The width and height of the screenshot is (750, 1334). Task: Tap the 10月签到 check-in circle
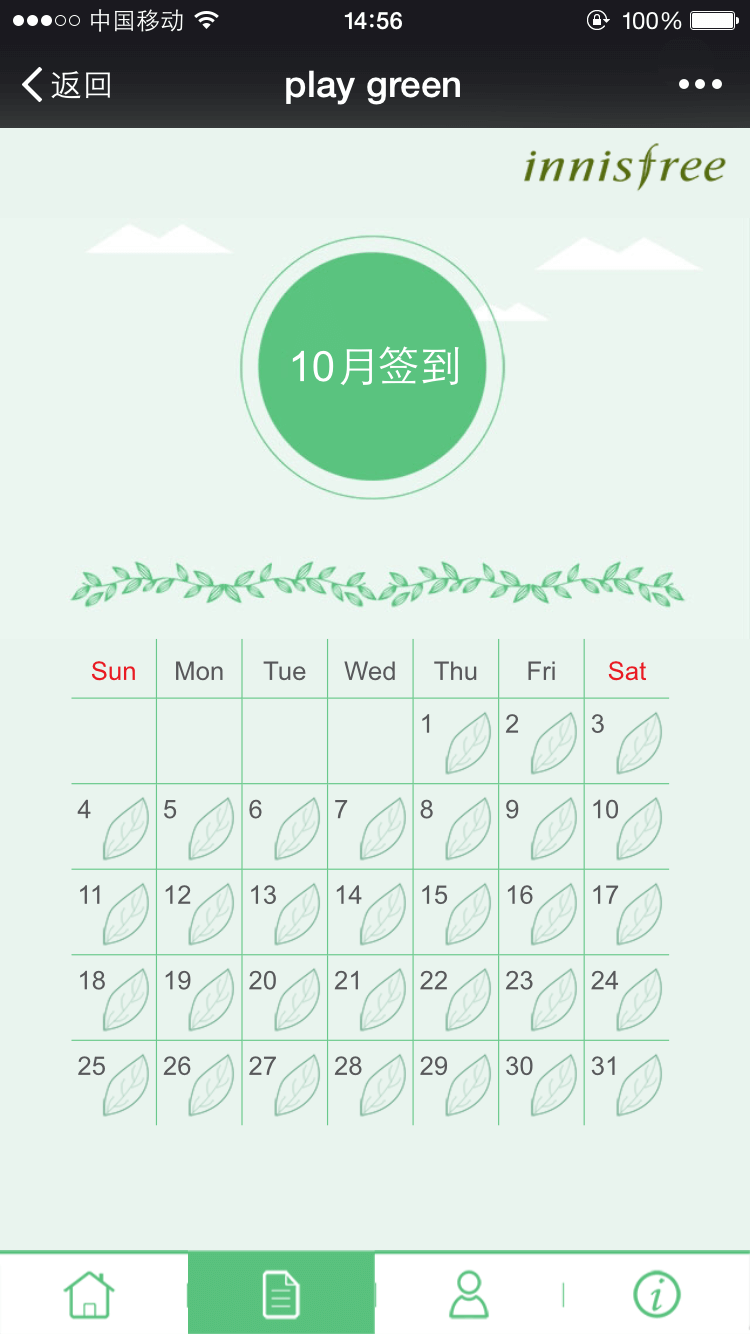373,367
